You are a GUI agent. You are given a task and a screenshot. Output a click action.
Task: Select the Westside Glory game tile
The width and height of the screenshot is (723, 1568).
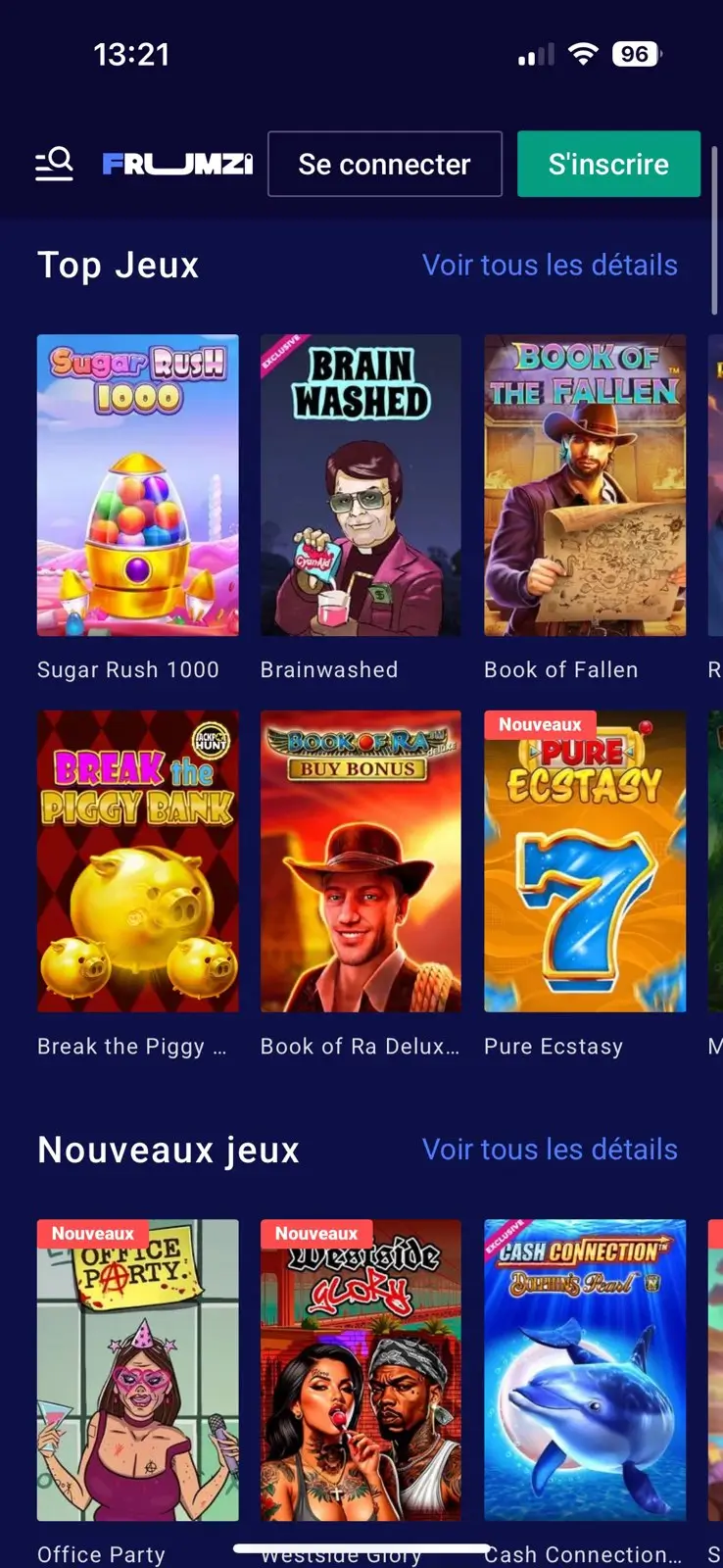click(x=361, y=1369)
